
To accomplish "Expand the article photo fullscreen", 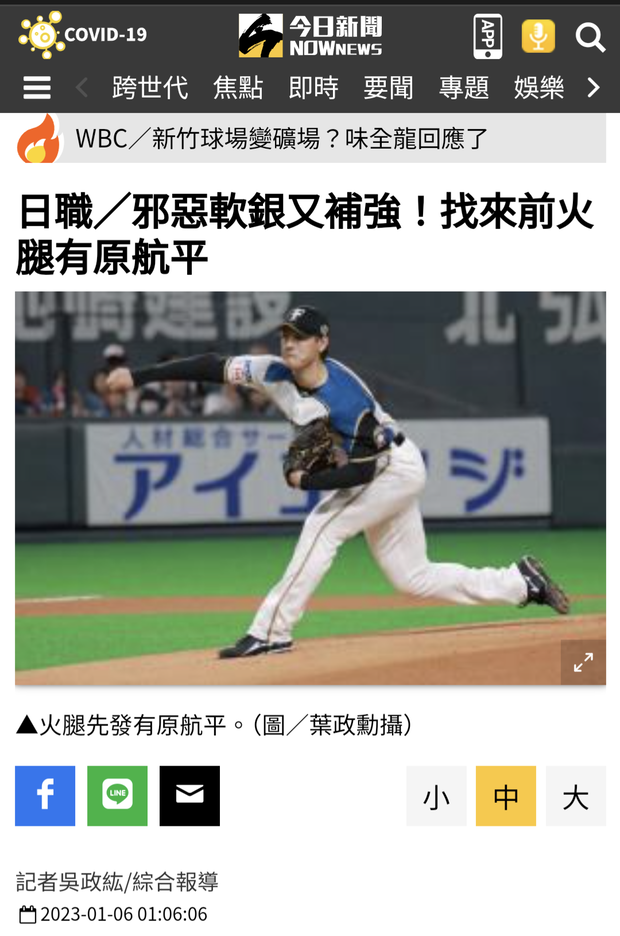I will click(583, 662).
